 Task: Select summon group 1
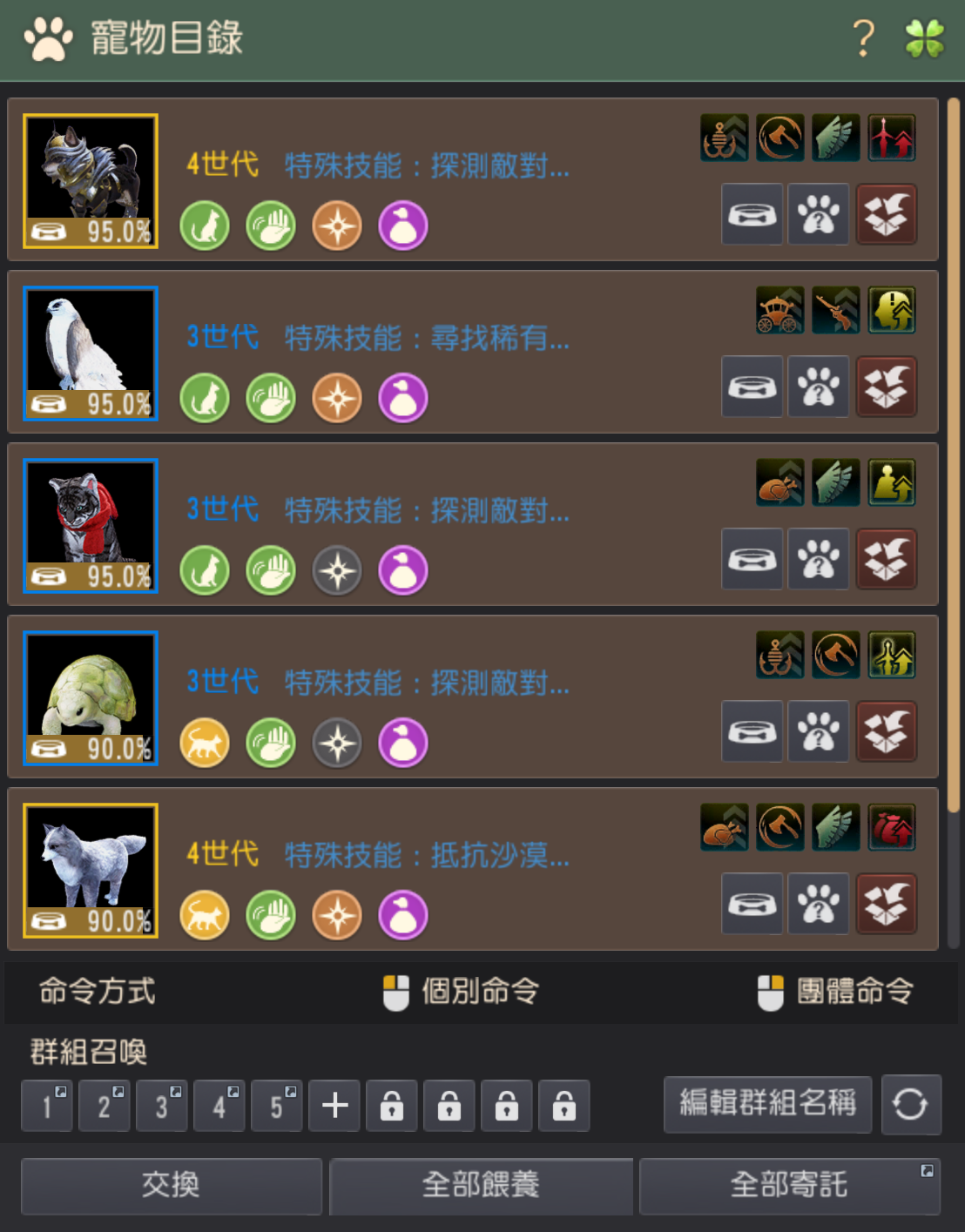pos(47,1106)
